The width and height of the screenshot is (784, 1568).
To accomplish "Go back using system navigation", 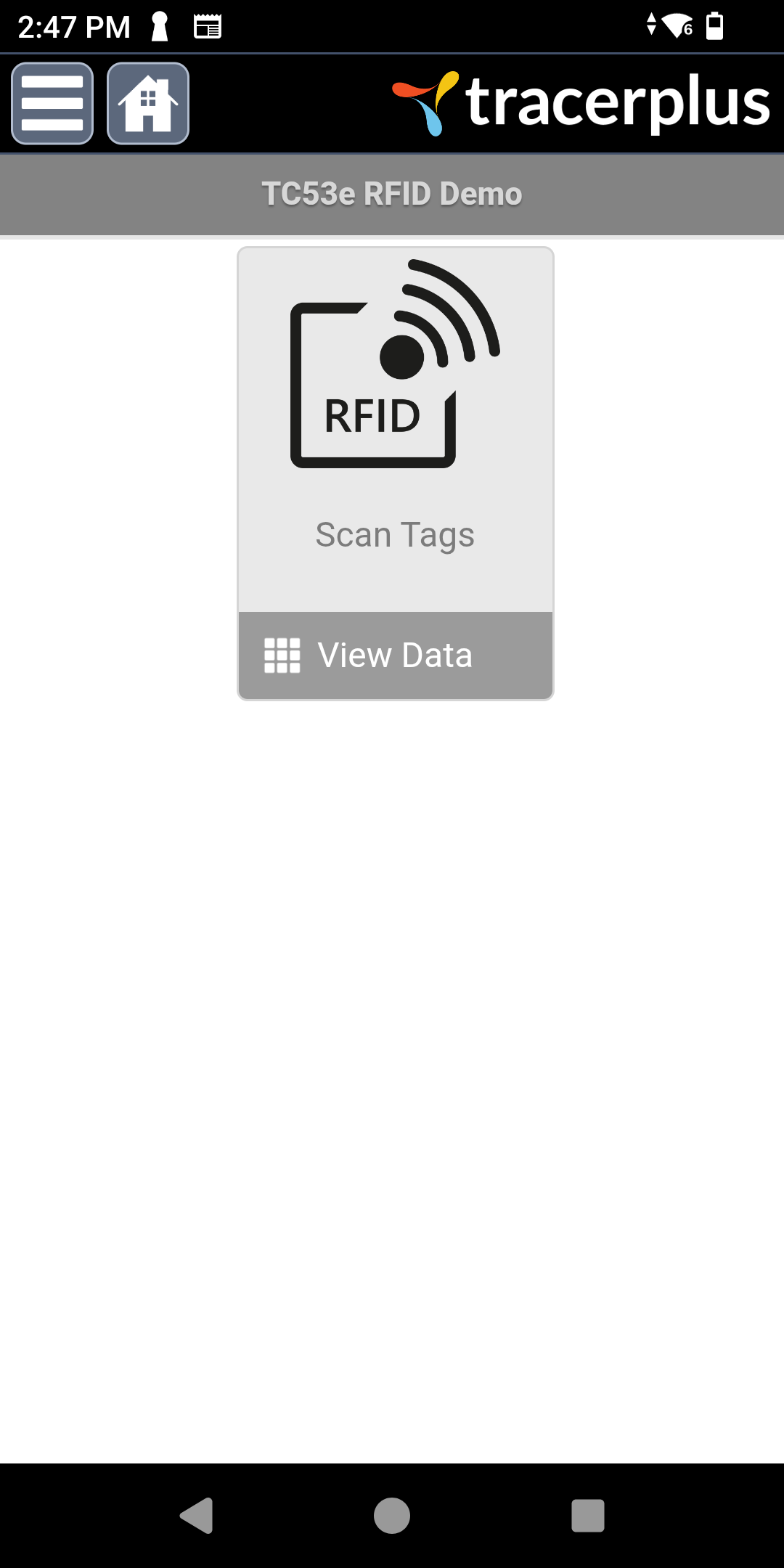I will [196, 1516].
